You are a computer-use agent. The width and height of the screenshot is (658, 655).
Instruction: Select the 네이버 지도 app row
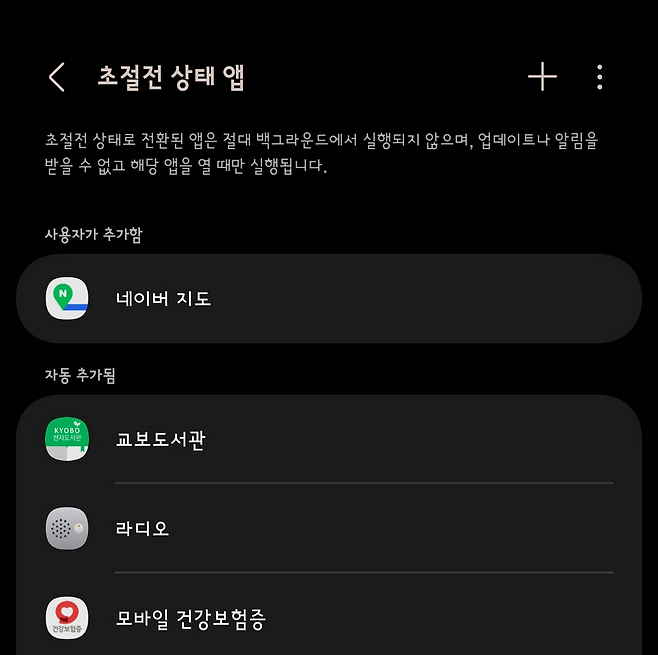pyautogui.click(x=328, y=299)
